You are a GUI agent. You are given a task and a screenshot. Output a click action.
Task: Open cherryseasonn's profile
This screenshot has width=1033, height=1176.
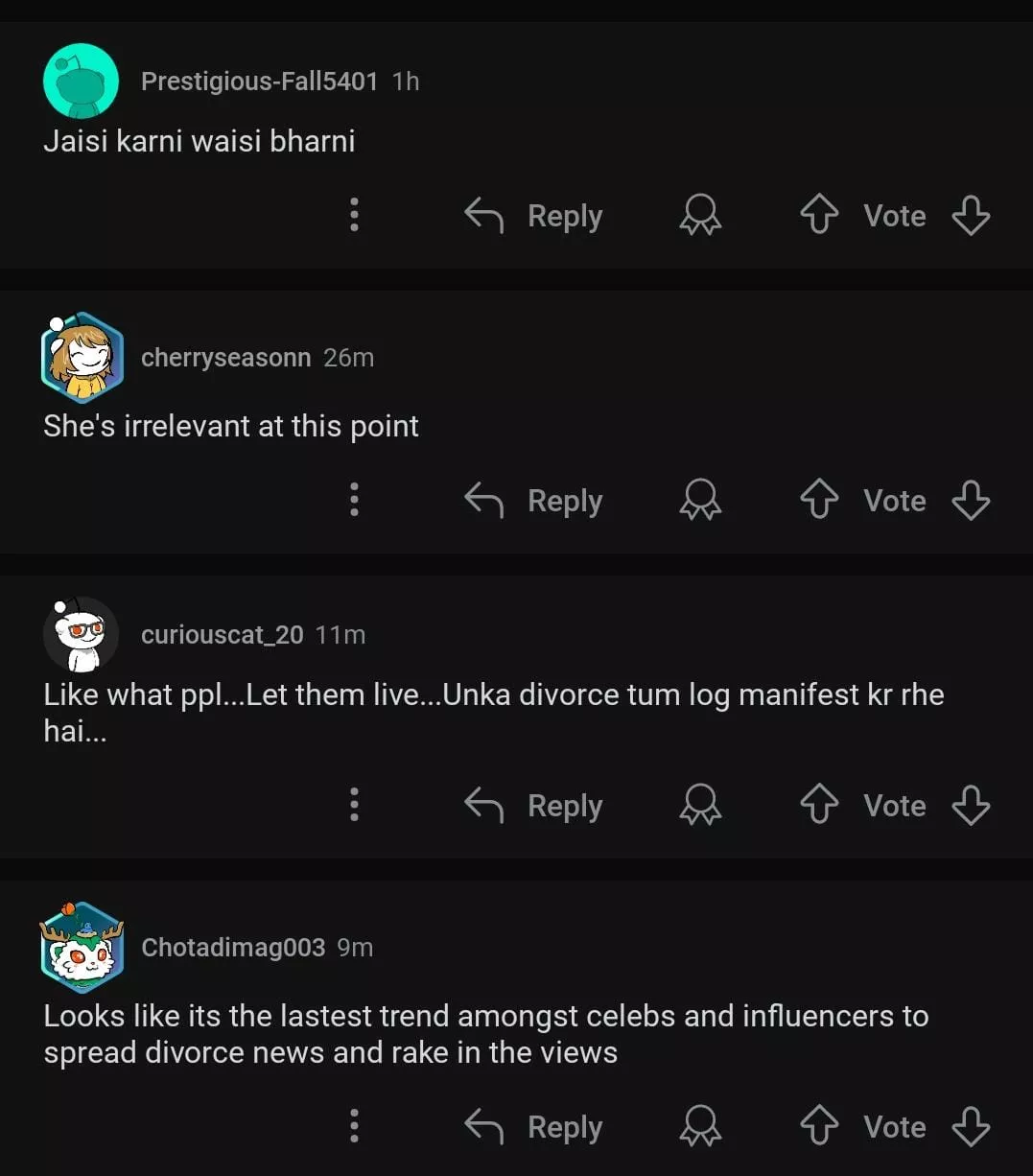coord(225,358)
